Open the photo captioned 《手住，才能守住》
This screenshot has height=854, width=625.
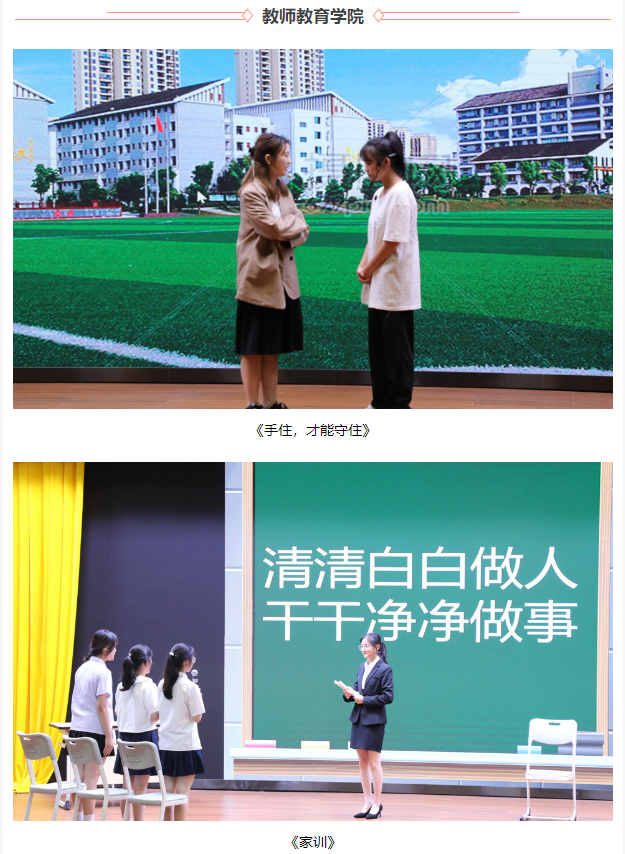312,229
